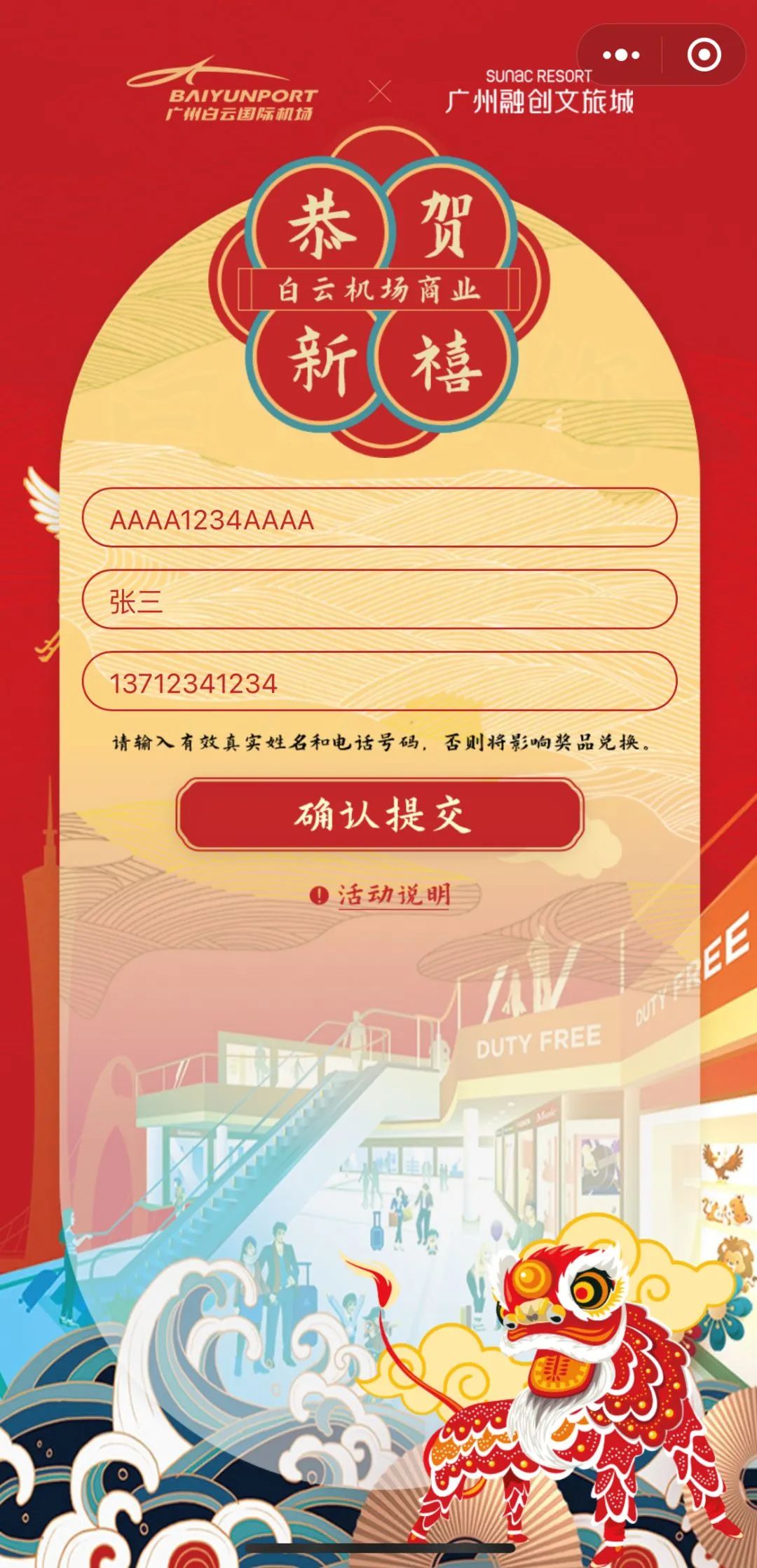Open the mini program more-options menu
The width and height of the screenshot is (757, 1568).
pyautogui.click(x=620, y=55)
